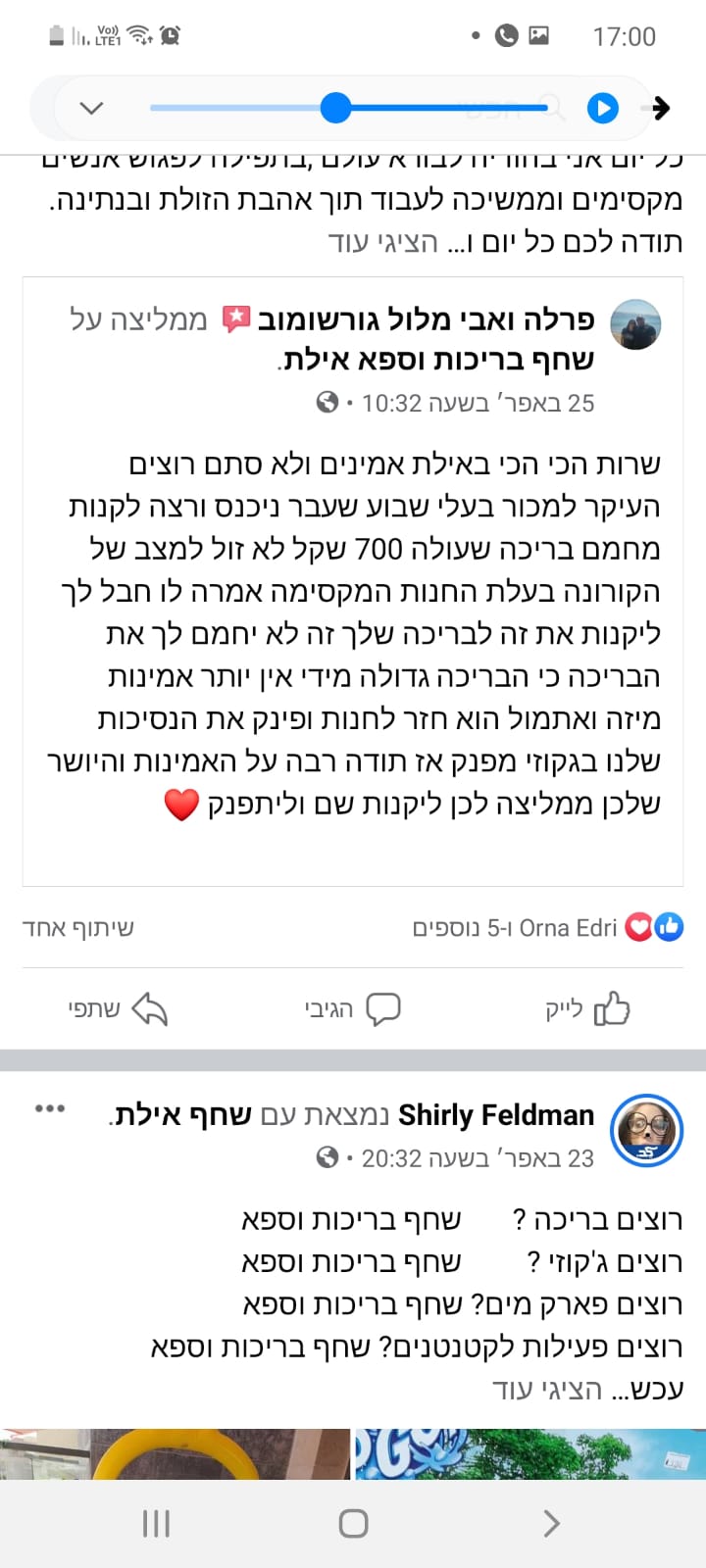The height and width of the screenshot is (1568, 706).
Task: Tap the play button in the top bar
Action: pyautogui.click(x=602, y=108)
